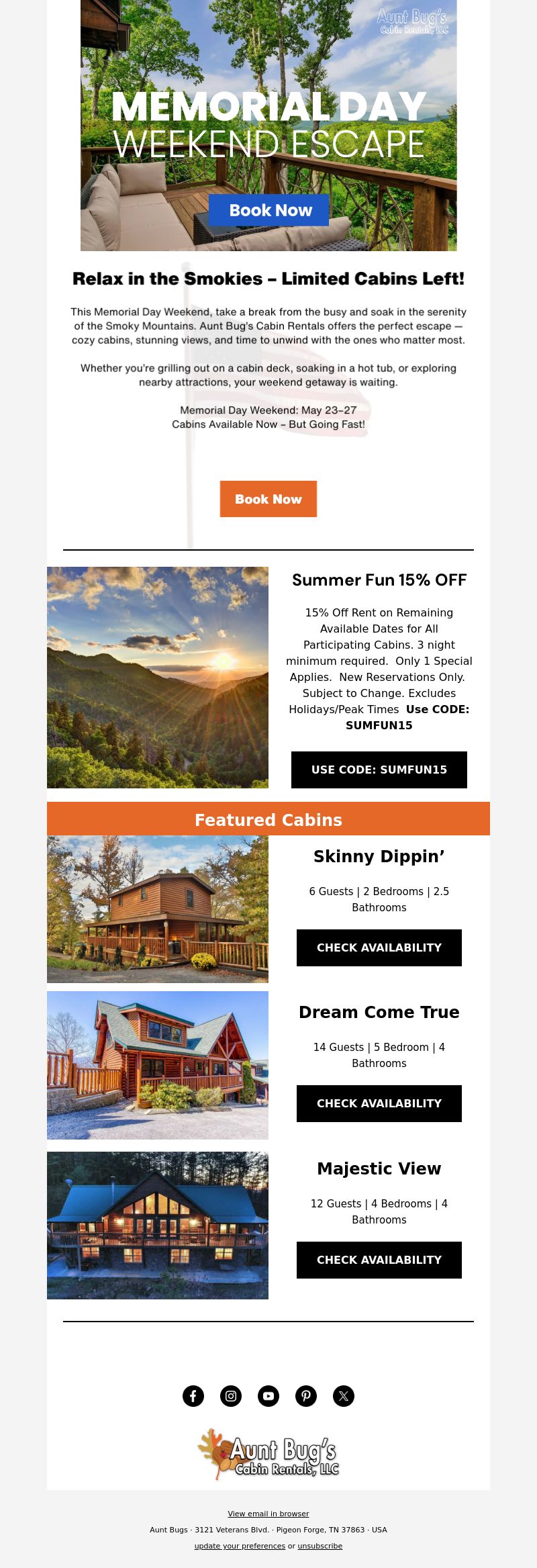The width and height of the screenshot is (537, 1568).
Task: Check availability for Skinny Dippin' cabin
Action: 379,948
